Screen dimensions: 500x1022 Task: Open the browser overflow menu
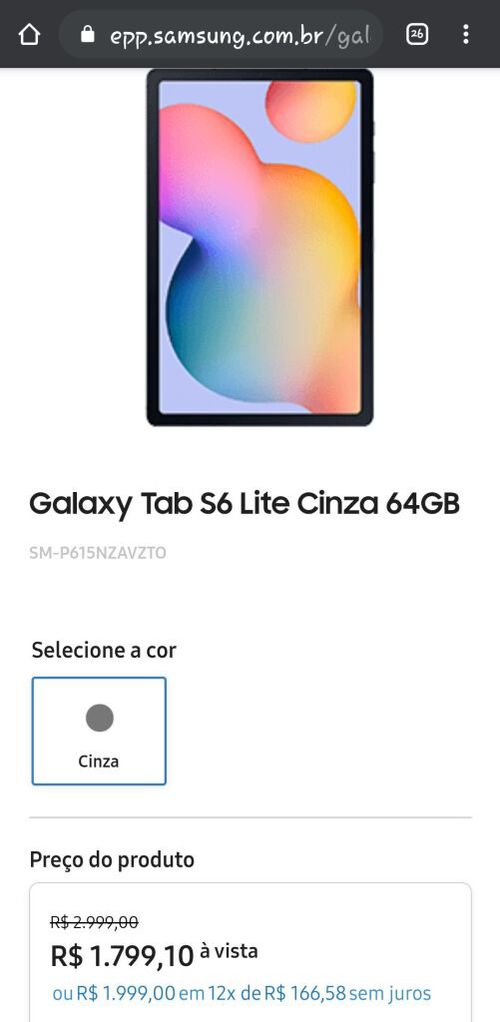tap(465, 34)
